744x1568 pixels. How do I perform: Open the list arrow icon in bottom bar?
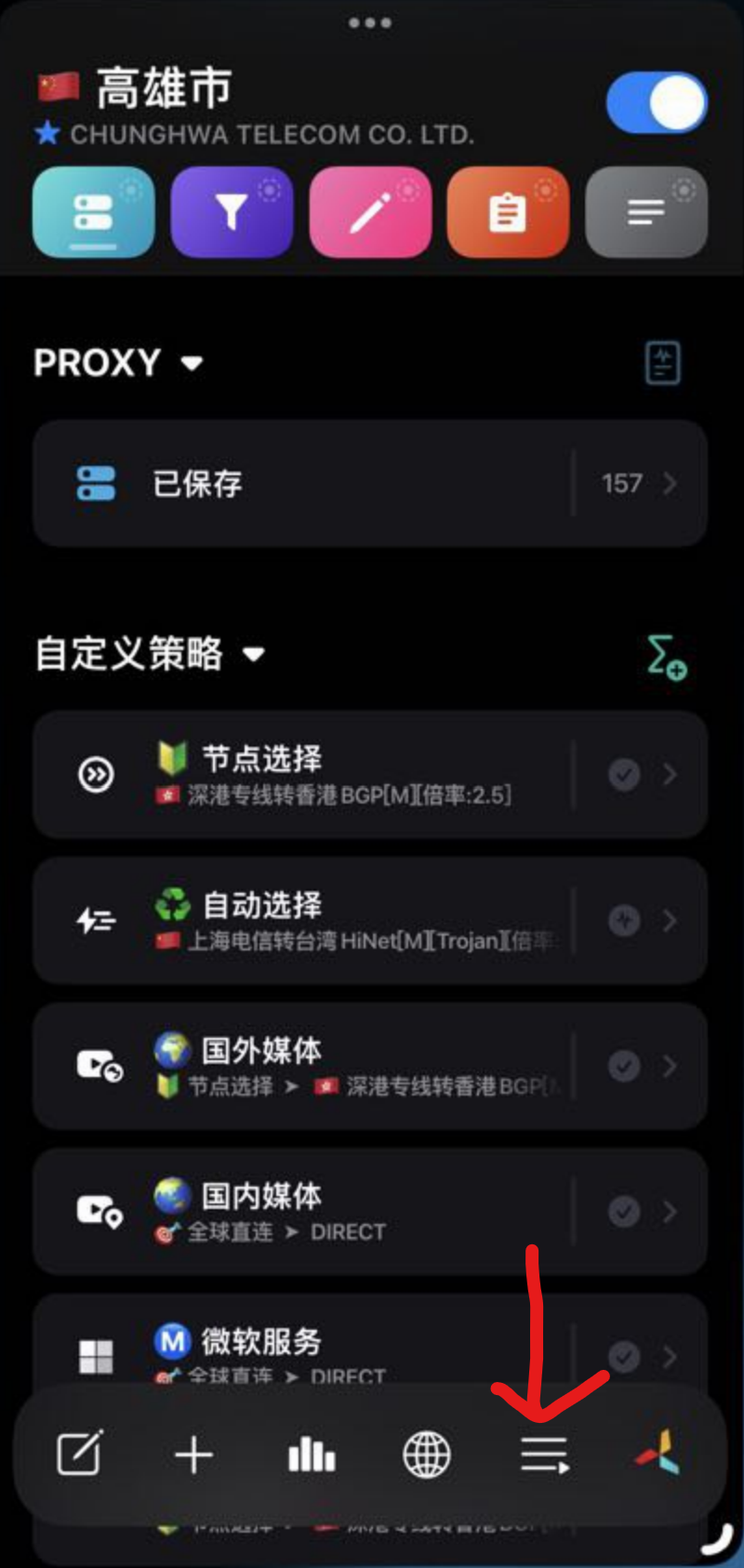tap(544, 1454)
